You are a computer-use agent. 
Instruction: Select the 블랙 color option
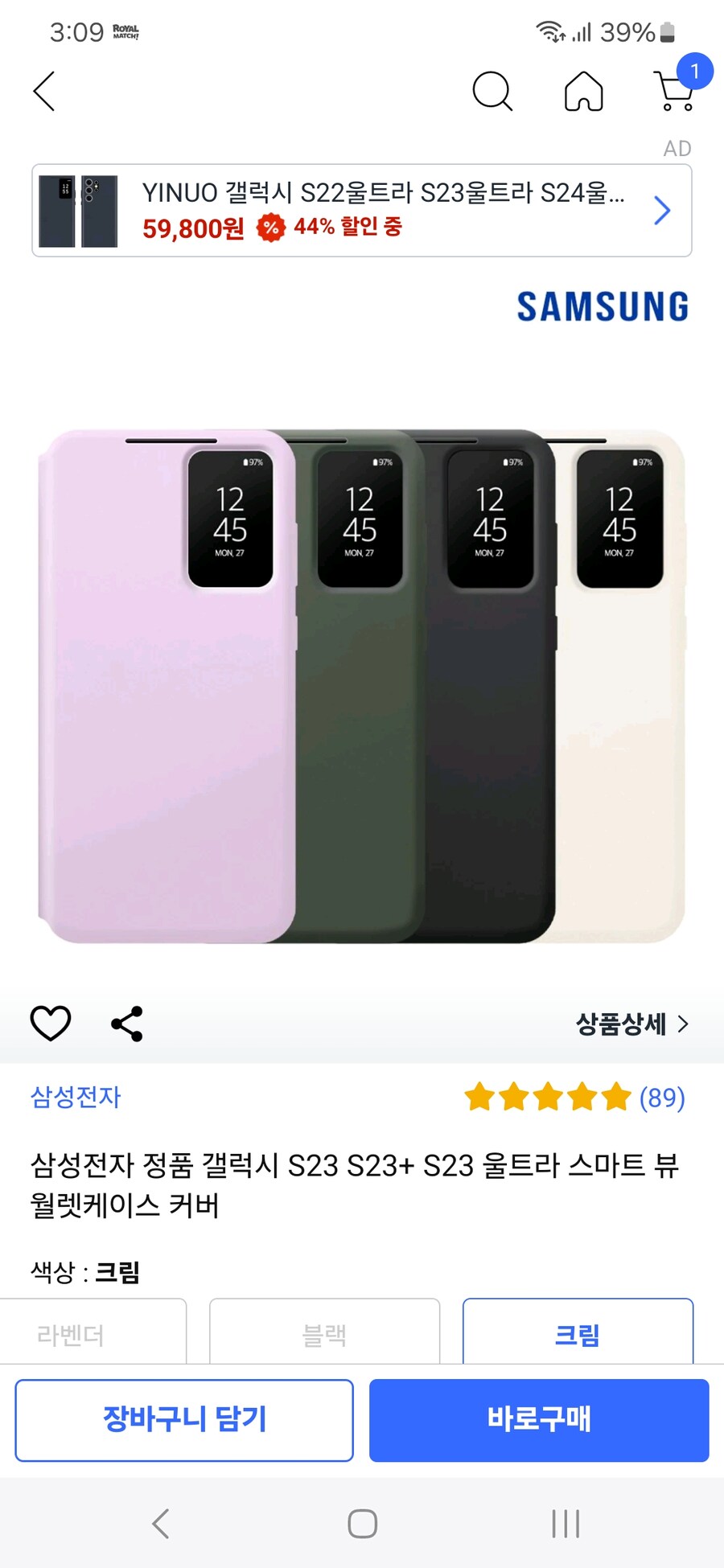coord(325,1332)
